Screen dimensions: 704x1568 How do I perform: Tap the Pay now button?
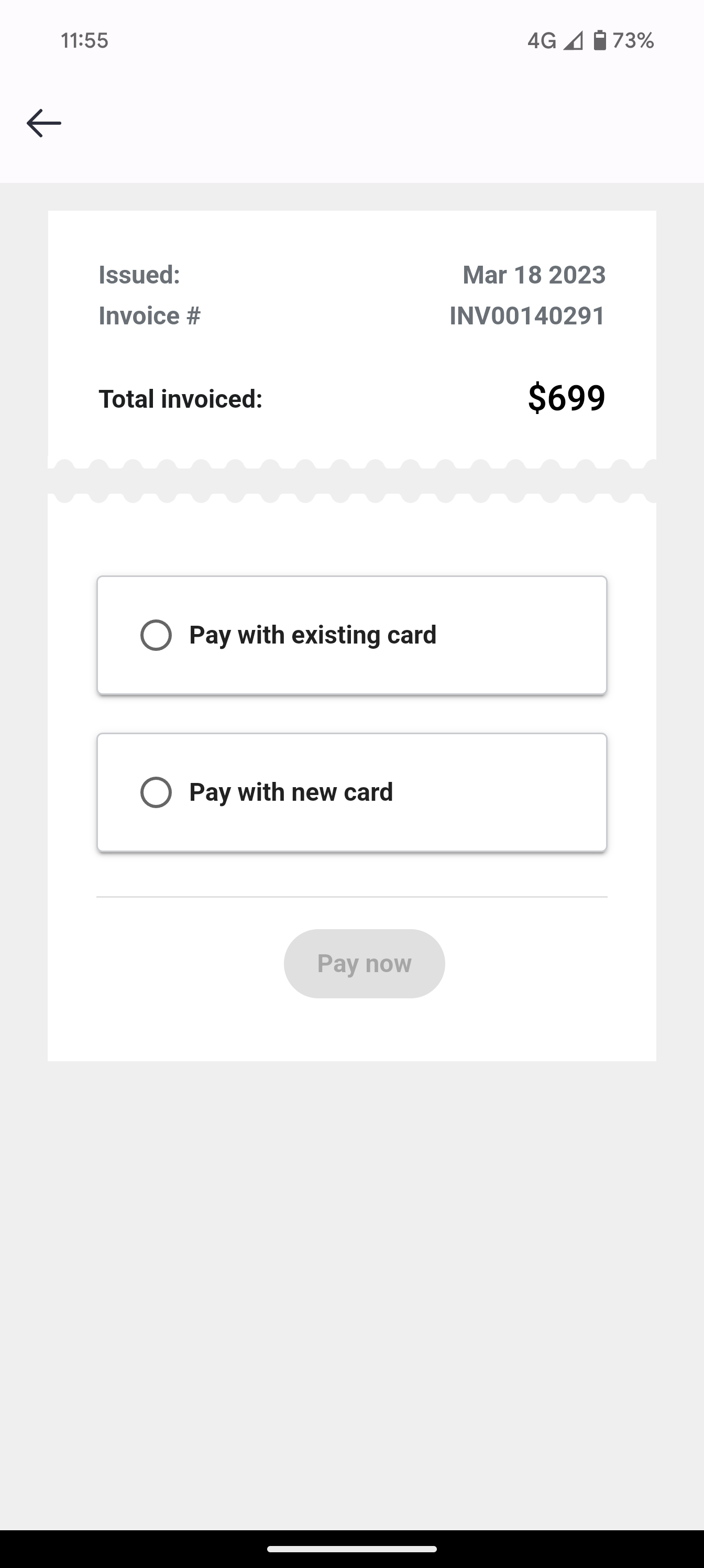(x=364, y=963)
